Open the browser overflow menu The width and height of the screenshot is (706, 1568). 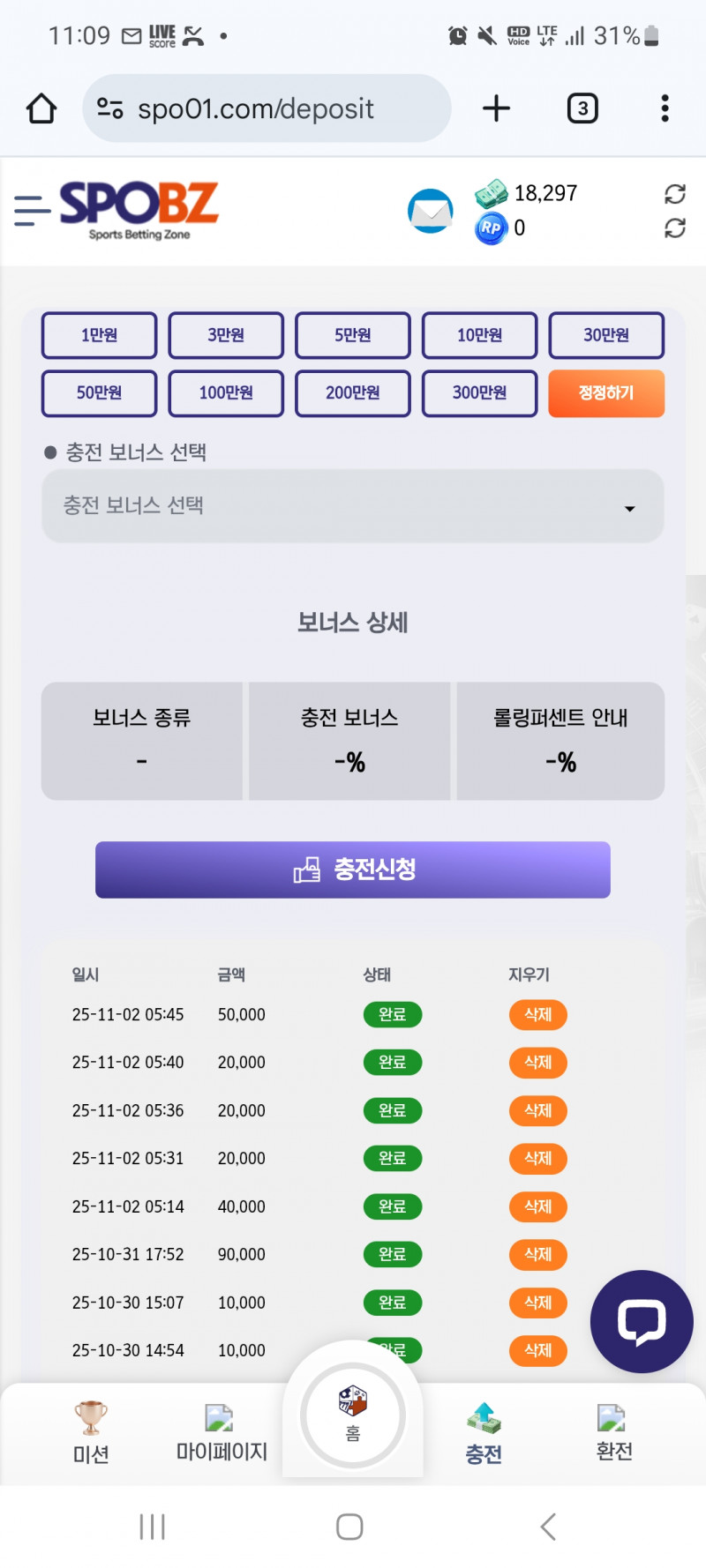[x=665, y=108]
